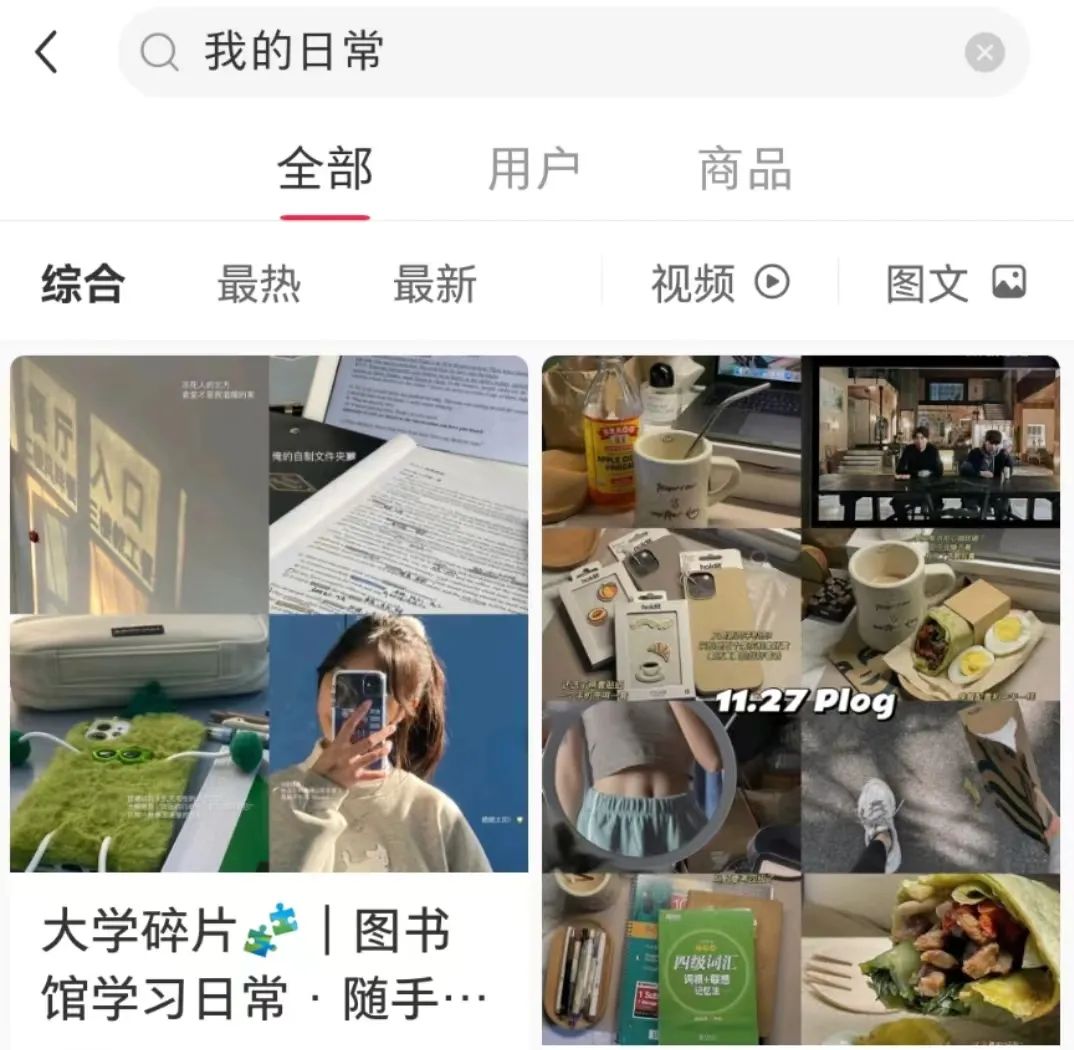Switch to the 用户 tab

point(534,169)
